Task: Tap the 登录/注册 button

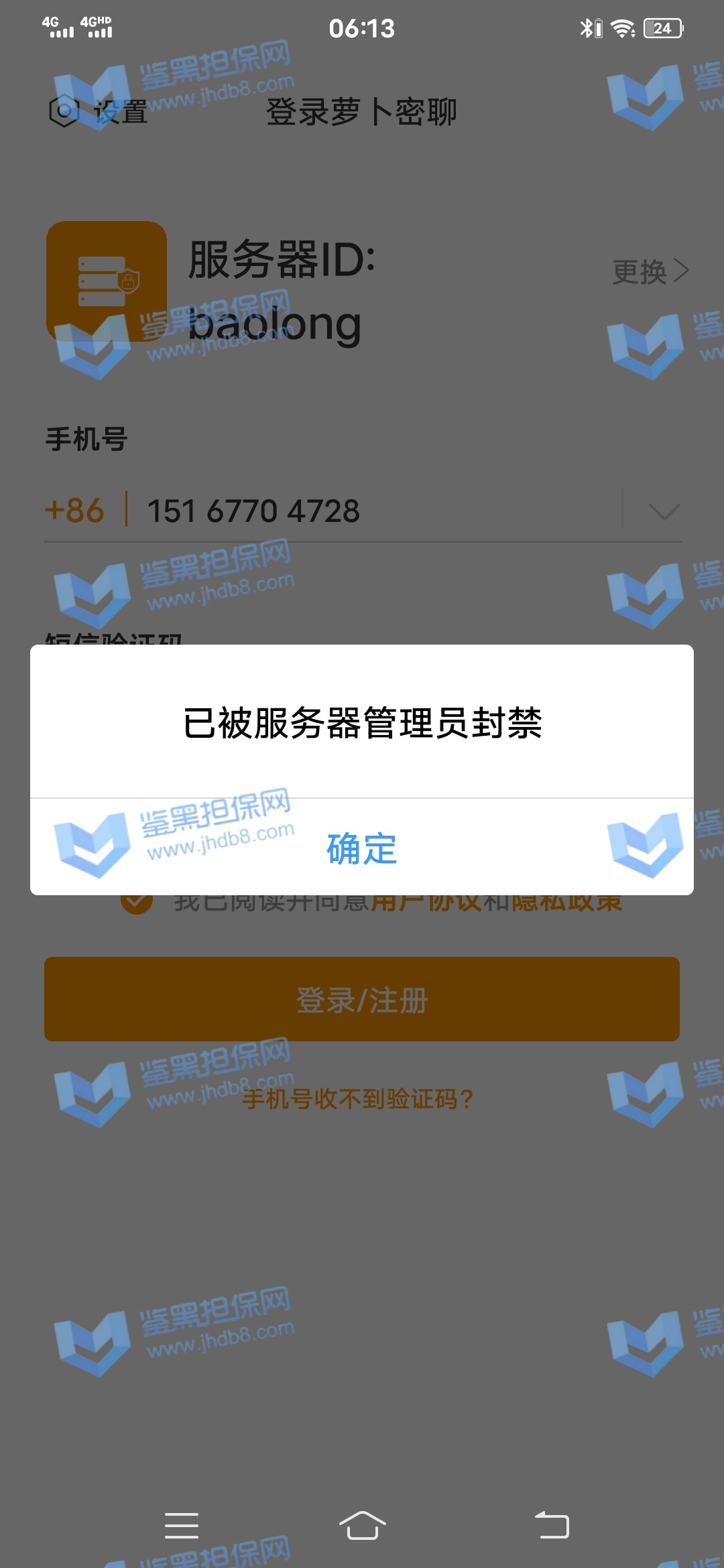Action: tap(362, 999)
